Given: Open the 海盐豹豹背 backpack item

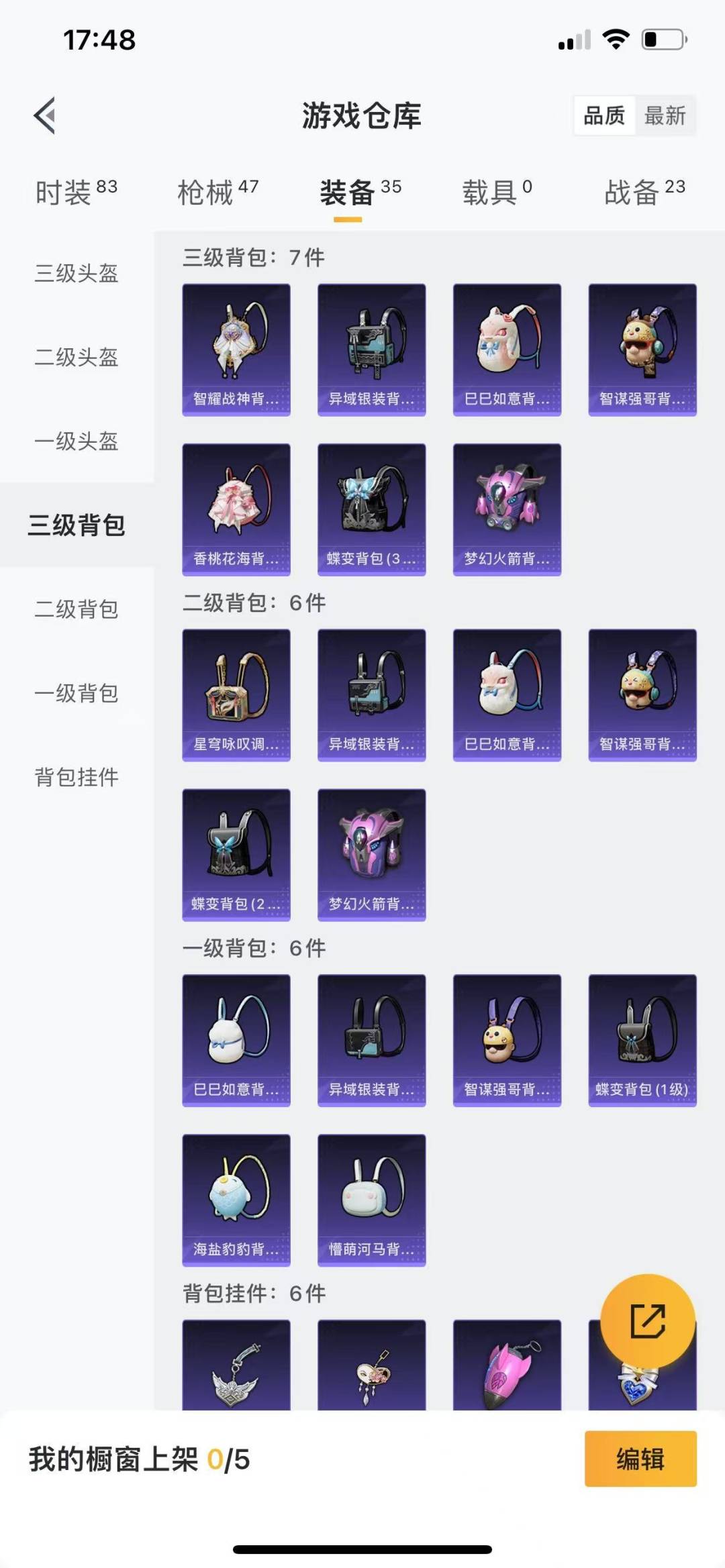Looking at the screenshot, I should click(x=236, y=1200).
